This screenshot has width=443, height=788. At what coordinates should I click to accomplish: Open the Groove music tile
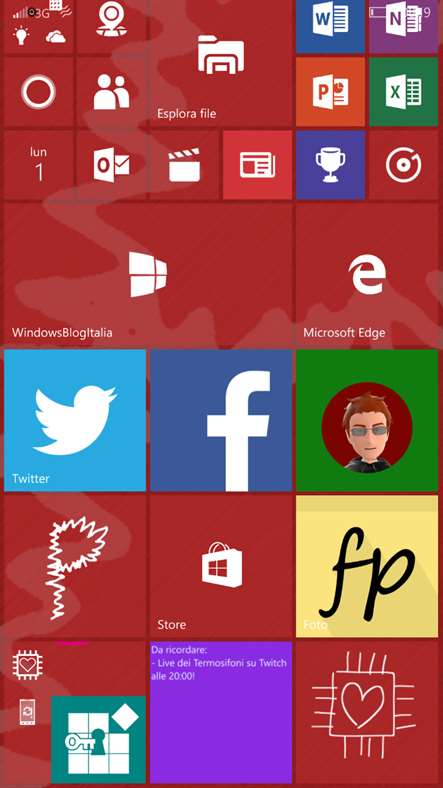(x=403, y=165)
